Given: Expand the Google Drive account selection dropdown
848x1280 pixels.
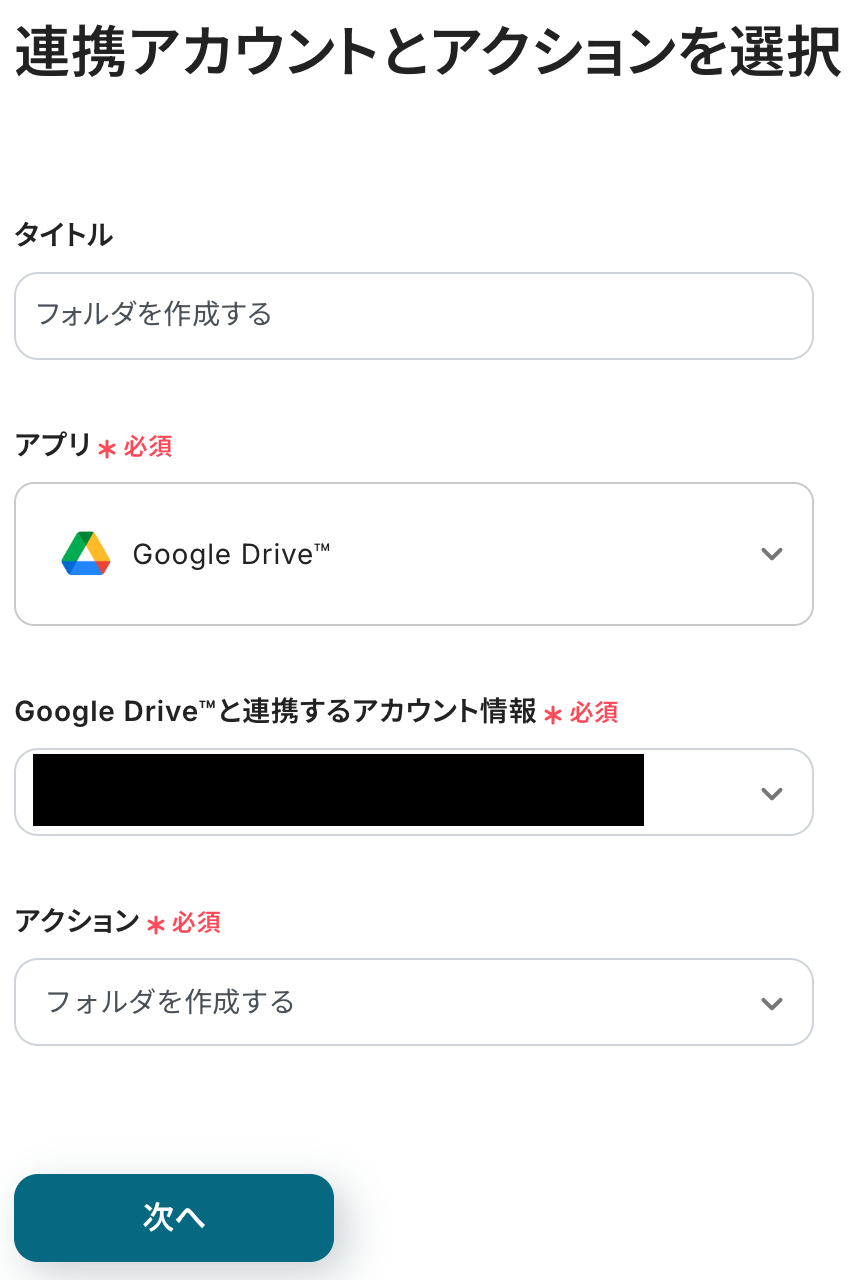Looking at the screenshot, I should pos(770,793).
